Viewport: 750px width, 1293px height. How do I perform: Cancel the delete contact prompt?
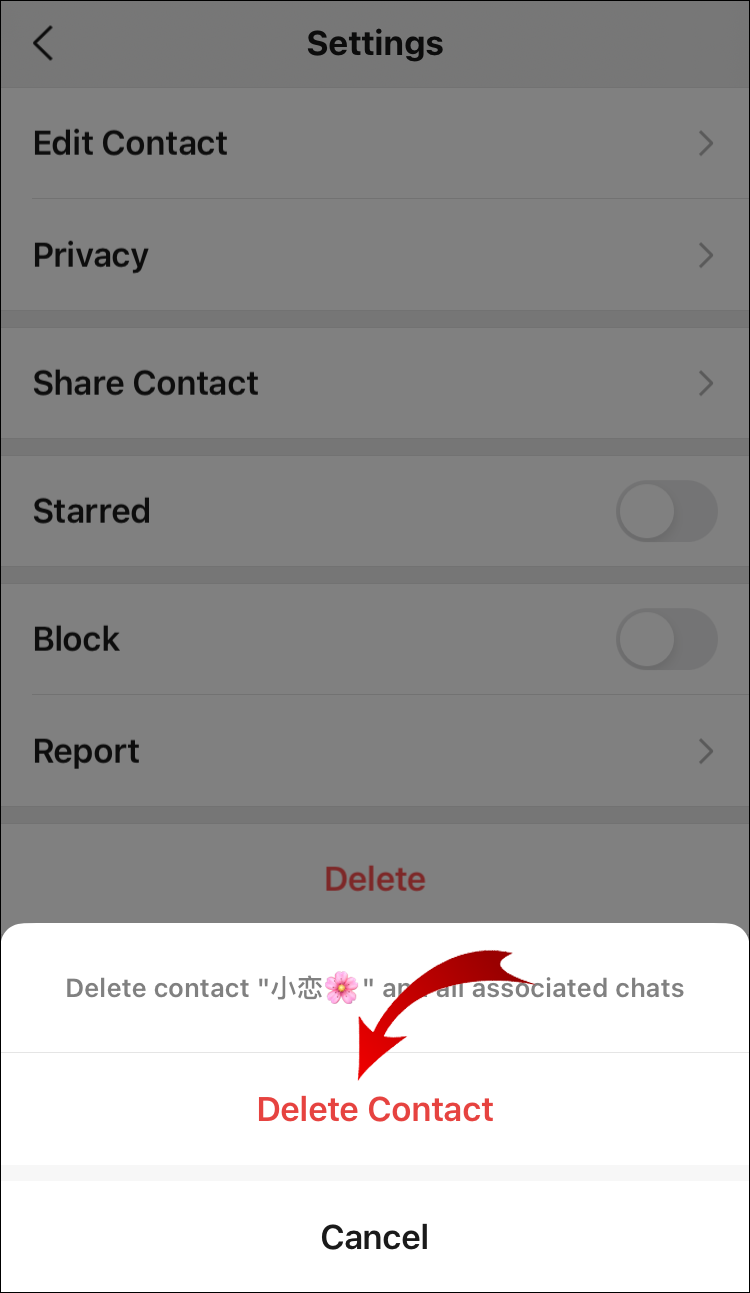(375, 1237)
